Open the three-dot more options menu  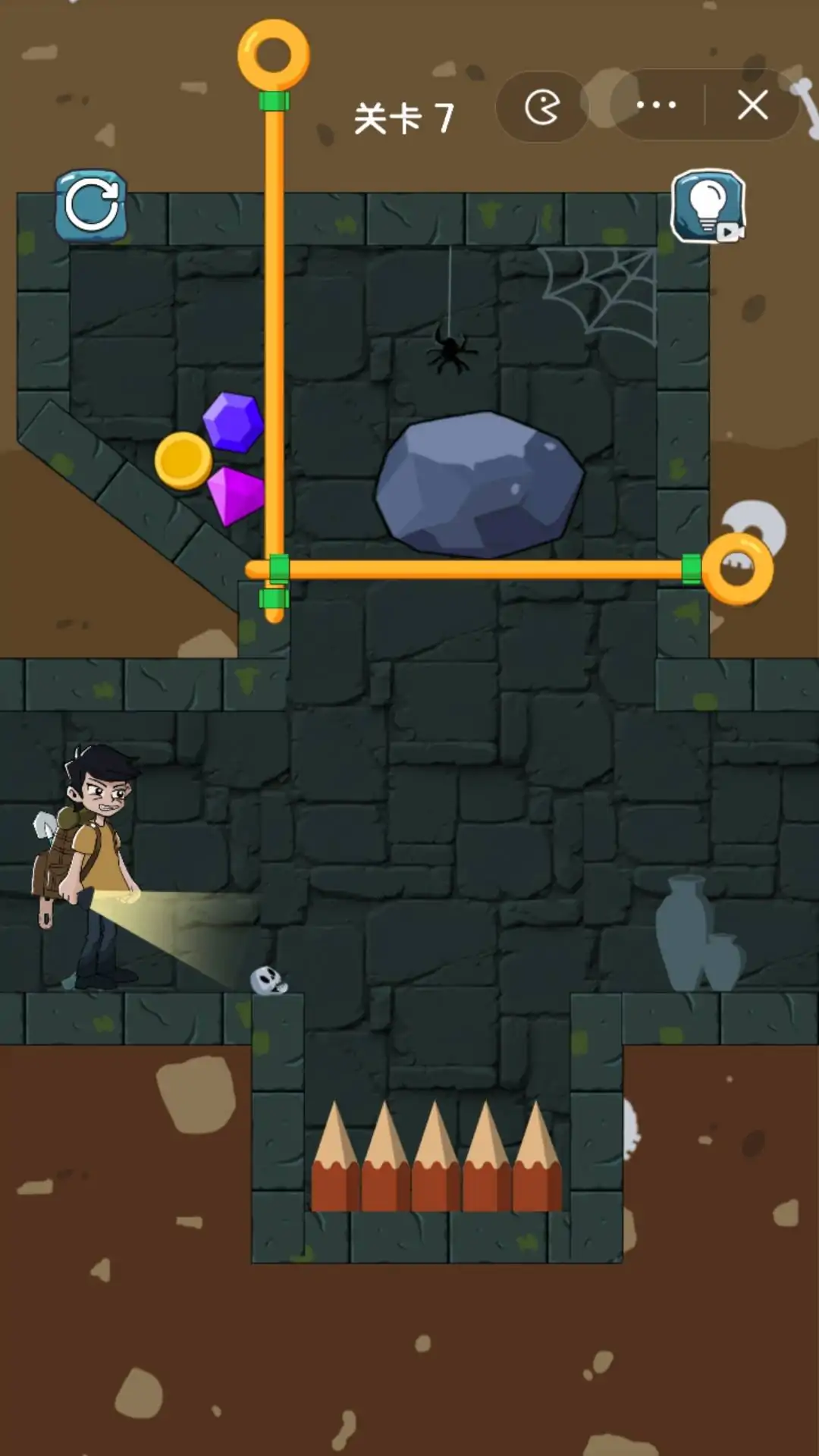(x=656, y=105)
